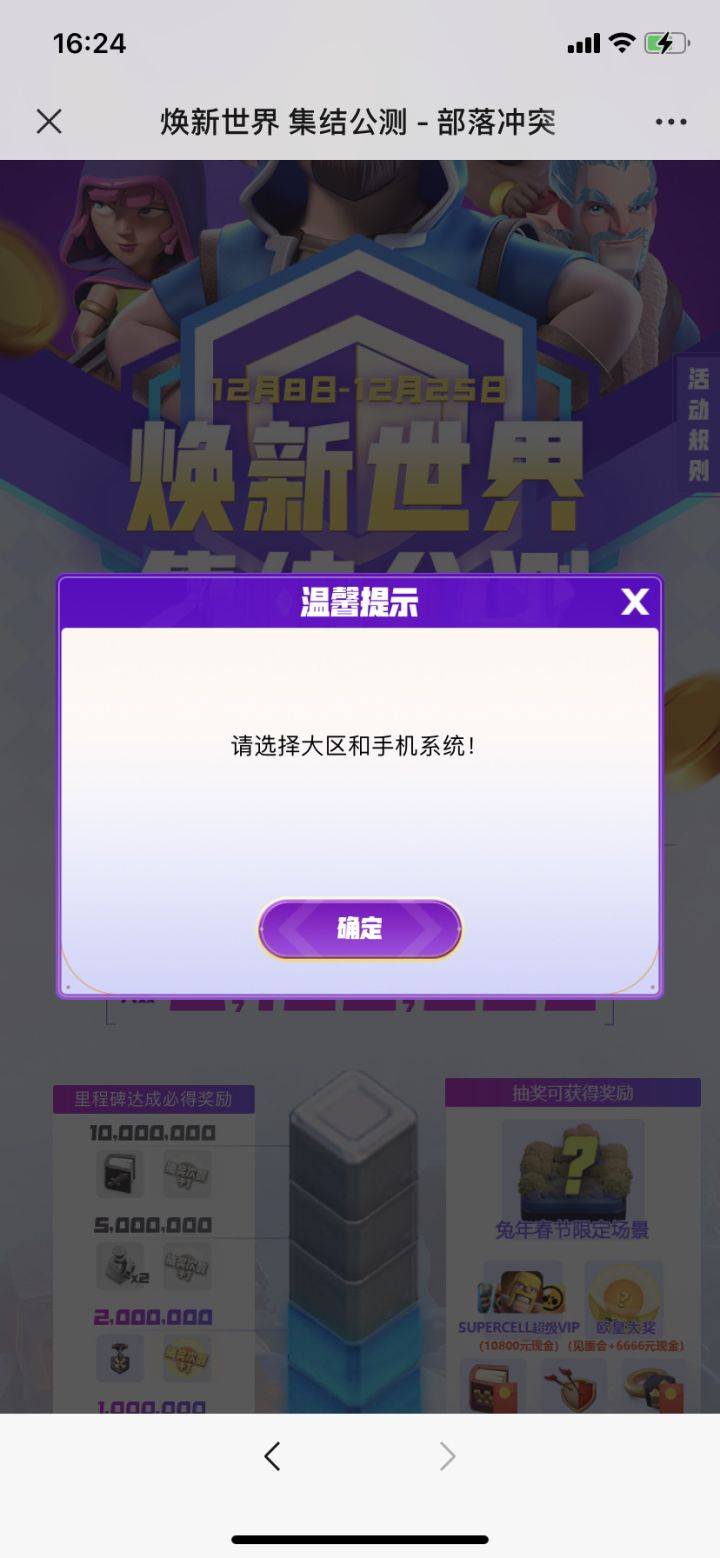
Task: Close the 温馨提示 popup with its X
Action: coord(634,602)
